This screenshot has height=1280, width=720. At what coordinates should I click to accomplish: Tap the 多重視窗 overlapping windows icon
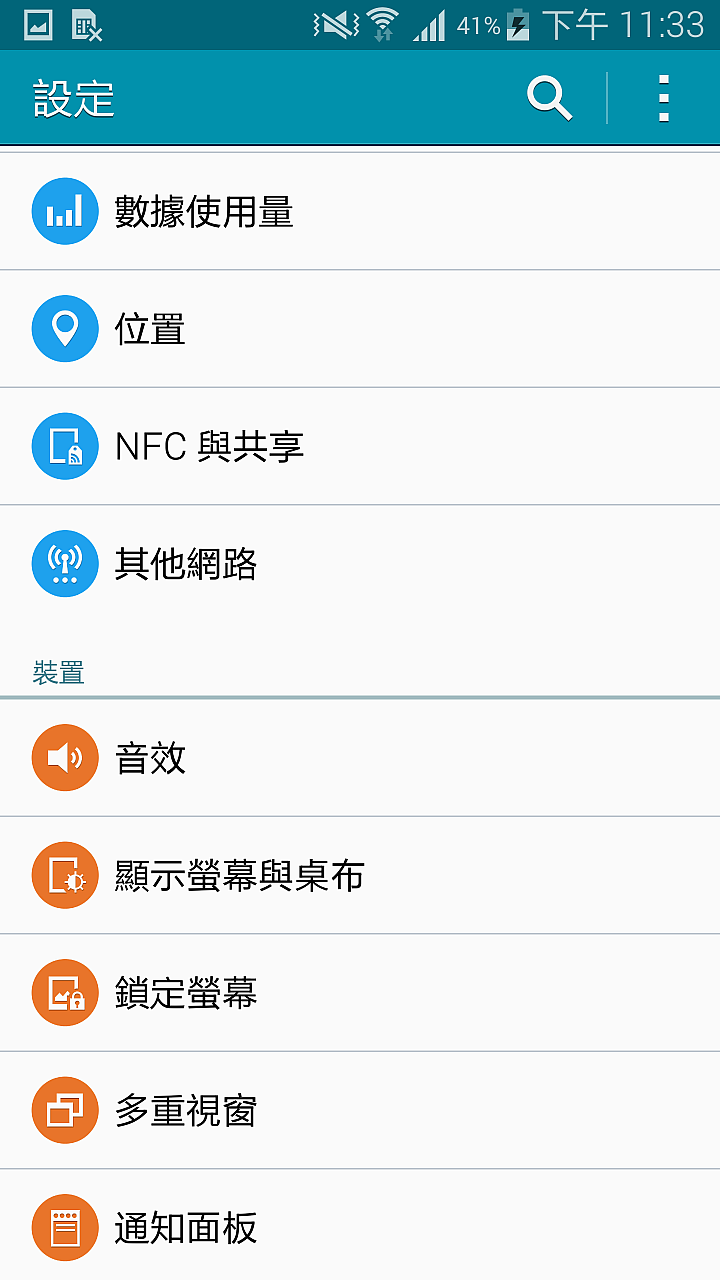(64, 1110)
